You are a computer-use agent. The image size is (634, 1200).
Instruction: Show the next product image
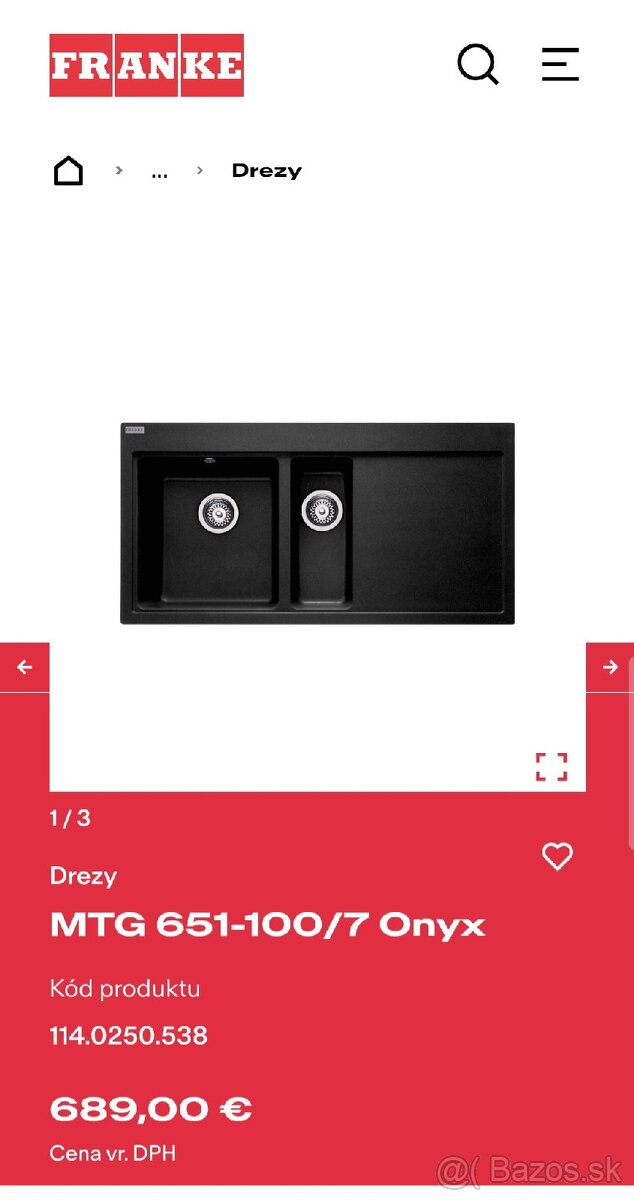point(609,667)
